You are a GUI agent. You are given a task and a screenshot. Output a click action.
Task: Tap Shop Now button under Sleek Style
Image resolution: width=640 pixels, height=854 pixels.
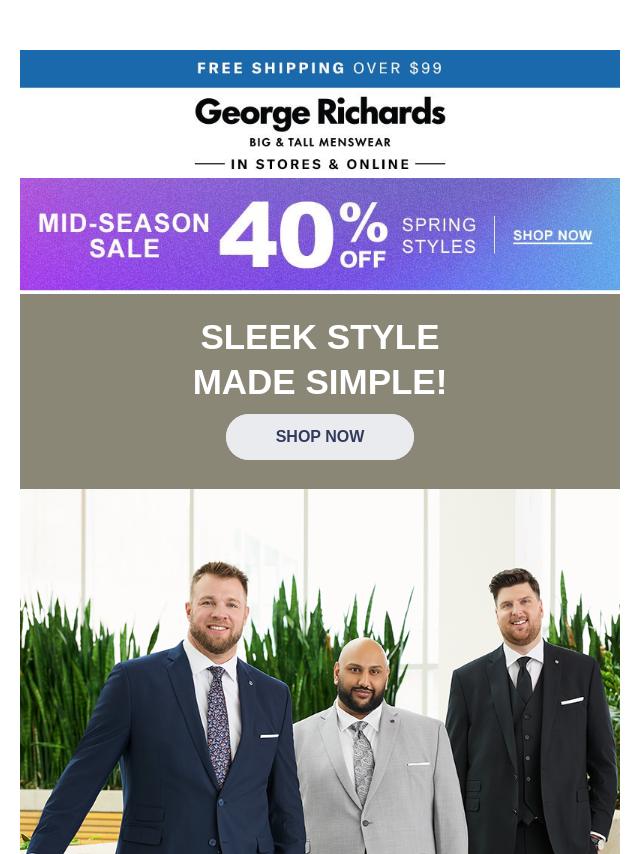click(320, 437)
